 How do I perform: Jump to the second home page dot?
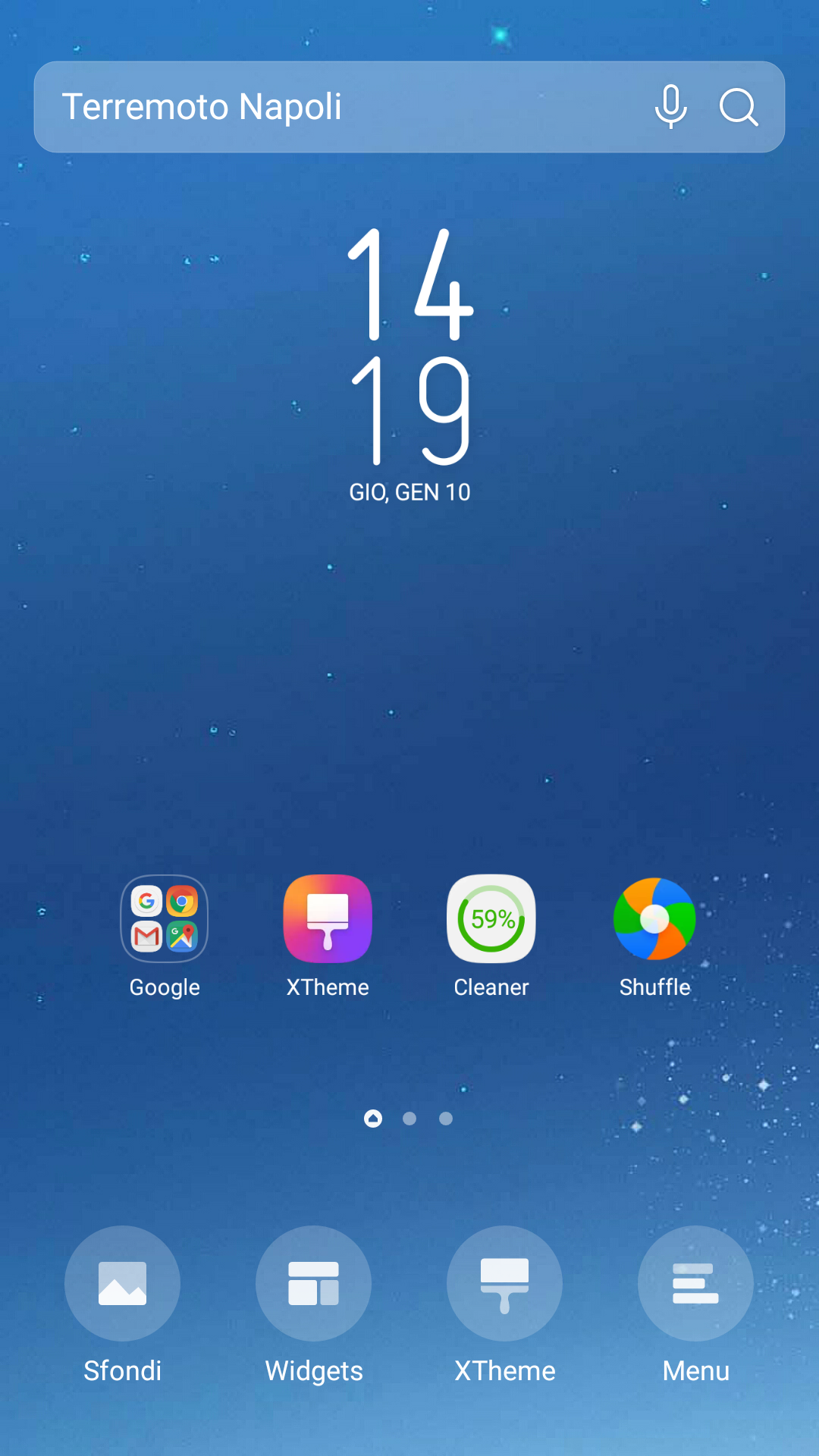pos(409,1119)
